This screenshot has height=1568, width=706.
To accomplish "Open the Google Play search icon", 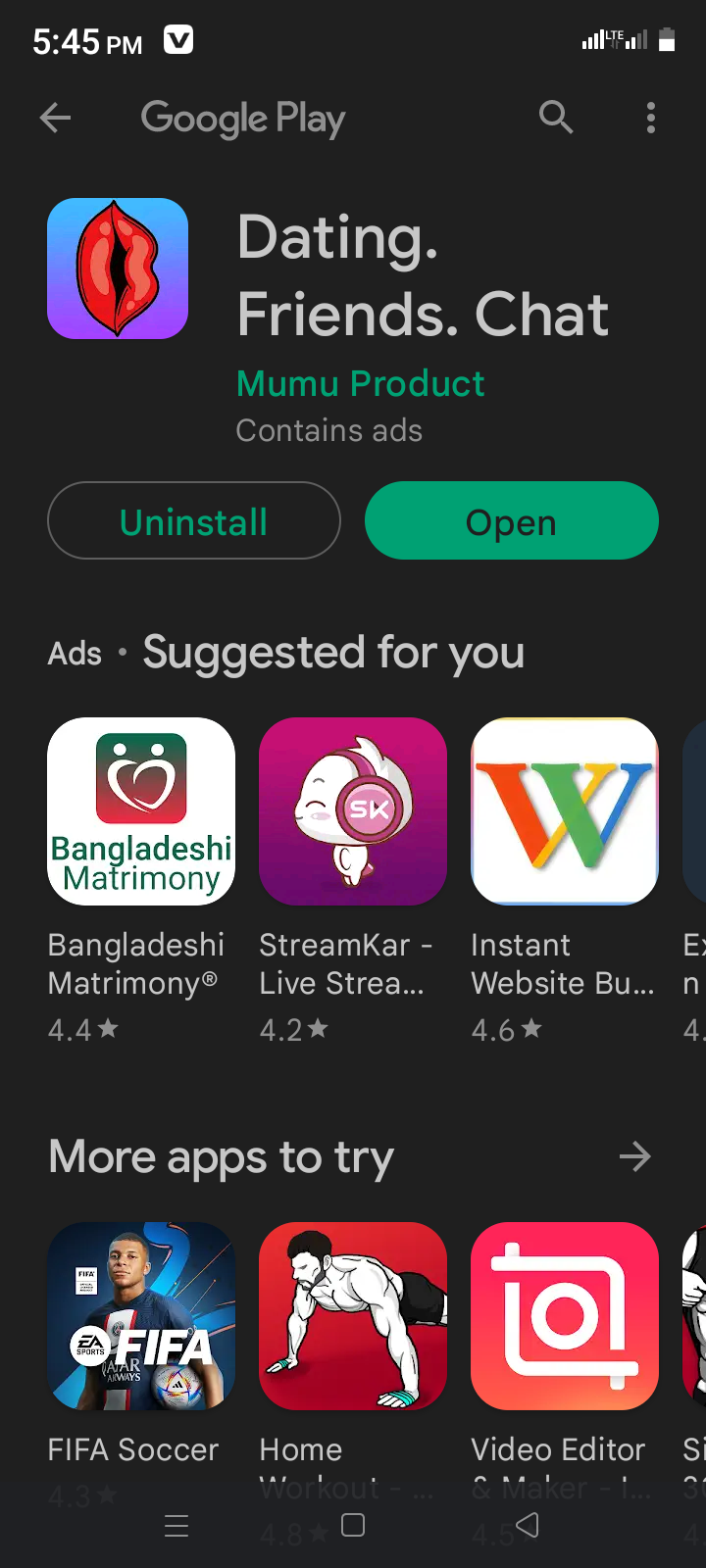I will click(556, 118).
